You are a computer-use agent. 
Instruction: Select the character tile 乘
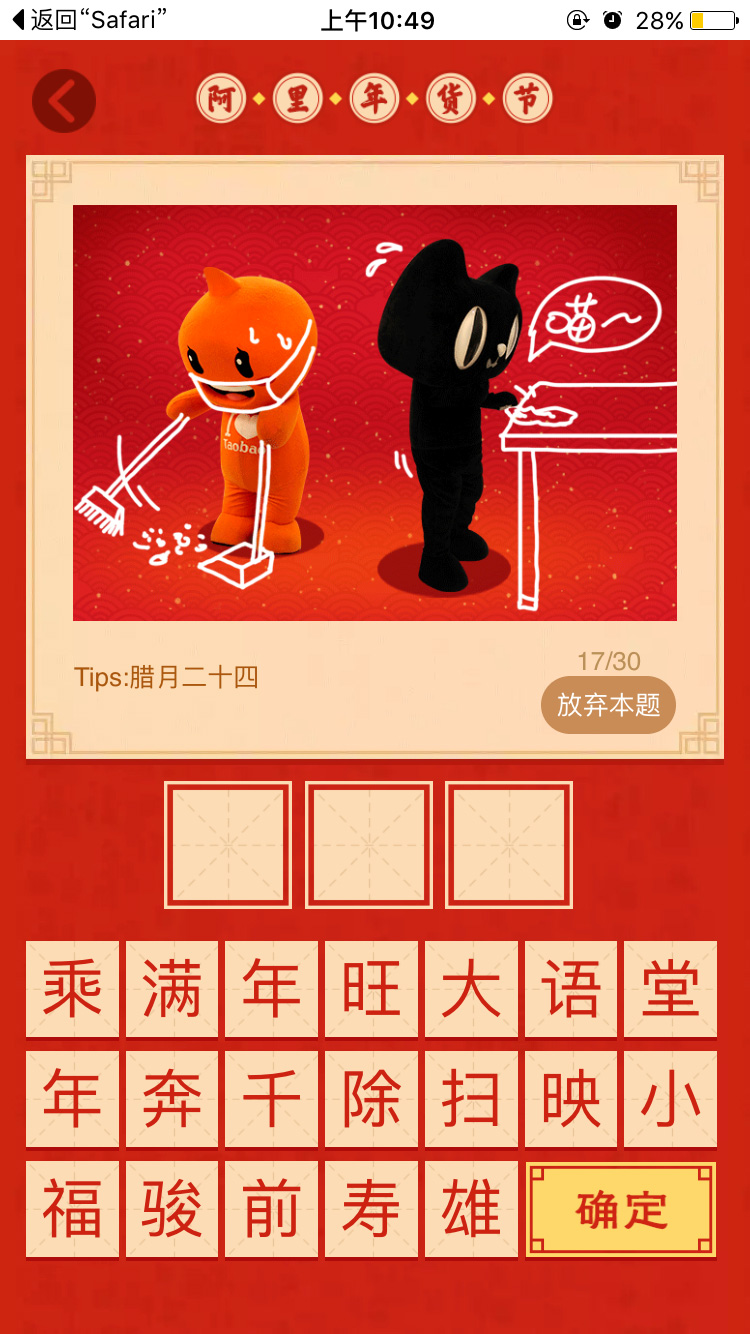tap(72, 989)
